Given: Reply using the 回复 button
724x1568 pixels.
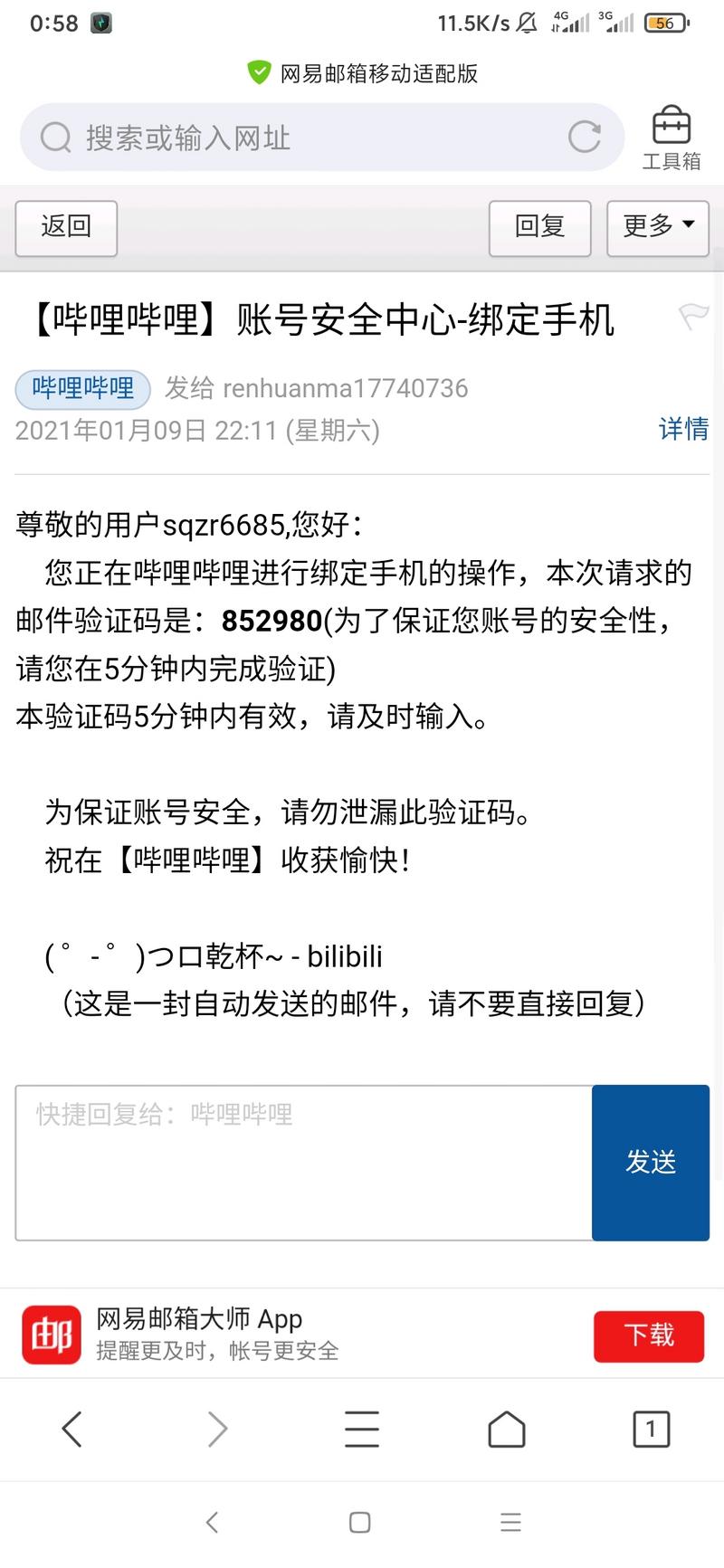Looking at the screenshot, I should click(540, 227).
